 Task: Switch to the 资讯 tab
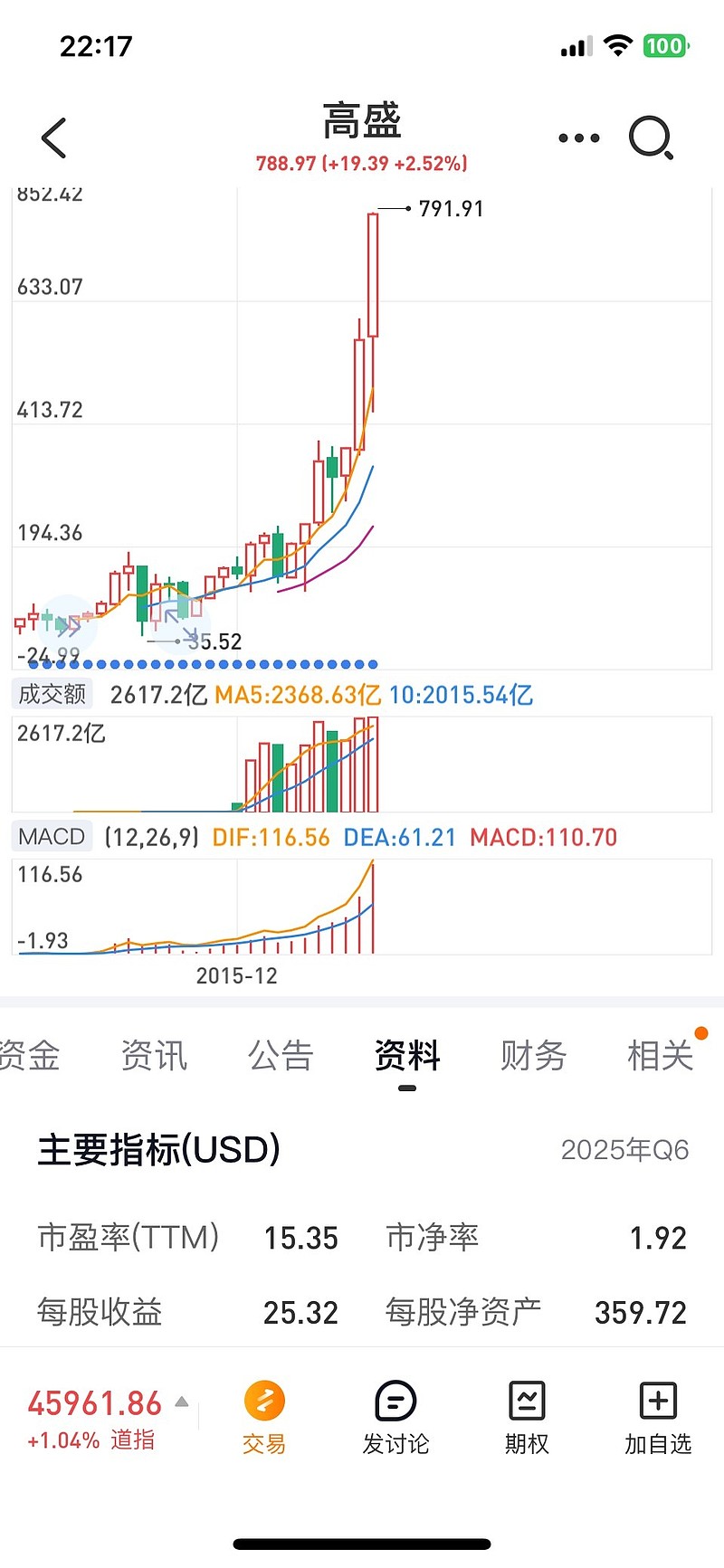pyautogui.click(x=154, y=1056)
